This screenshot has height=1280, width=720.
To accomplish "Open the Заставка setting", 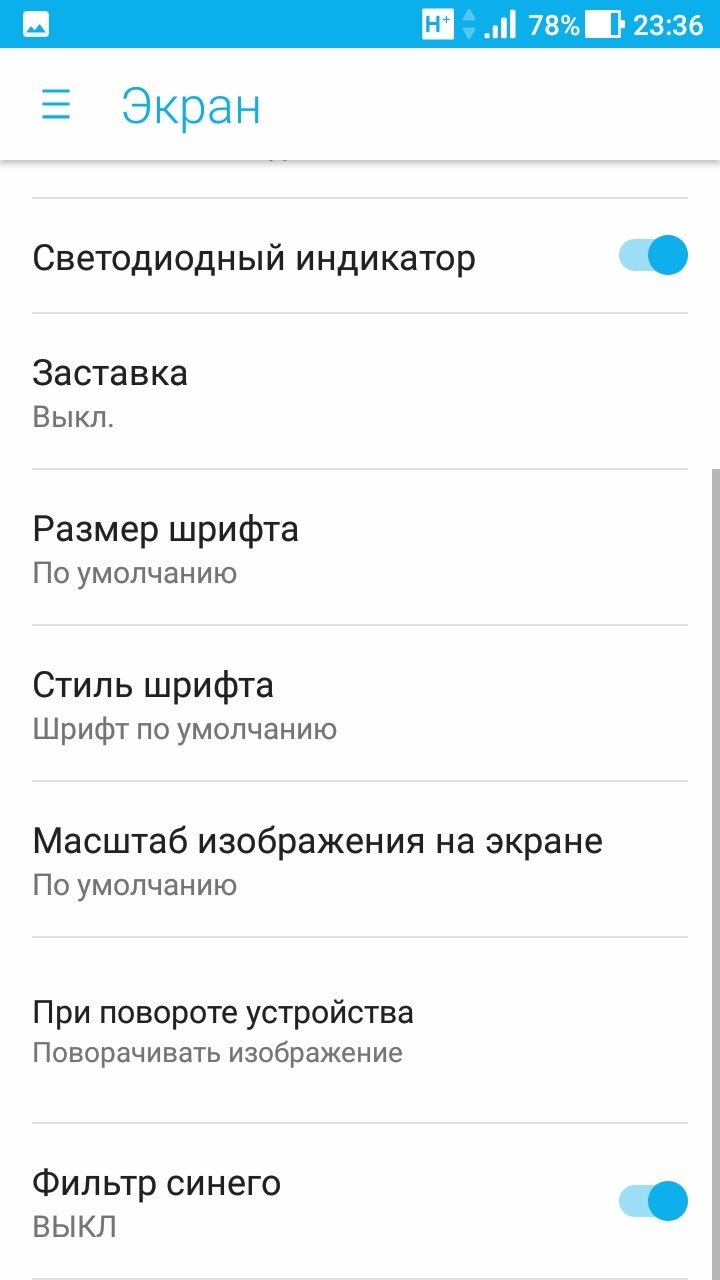I will point(360,391).
